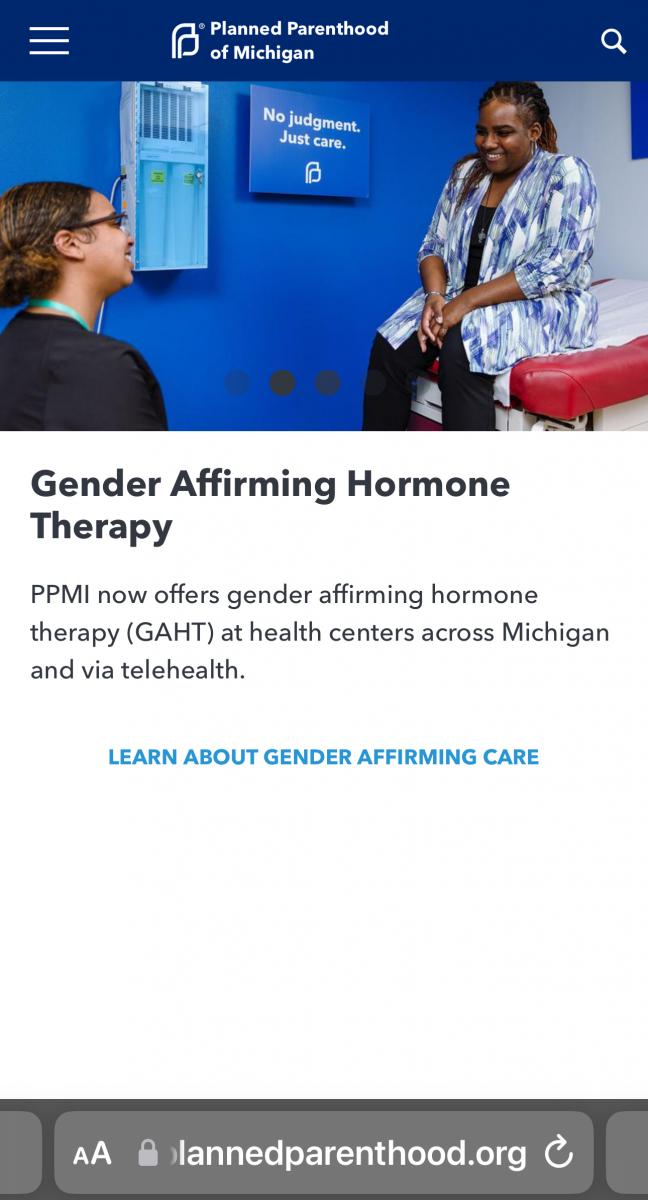The image size is (648, 1200).
Task: Open Learn About Gender Affirming Care link
Action: point(323,757)
